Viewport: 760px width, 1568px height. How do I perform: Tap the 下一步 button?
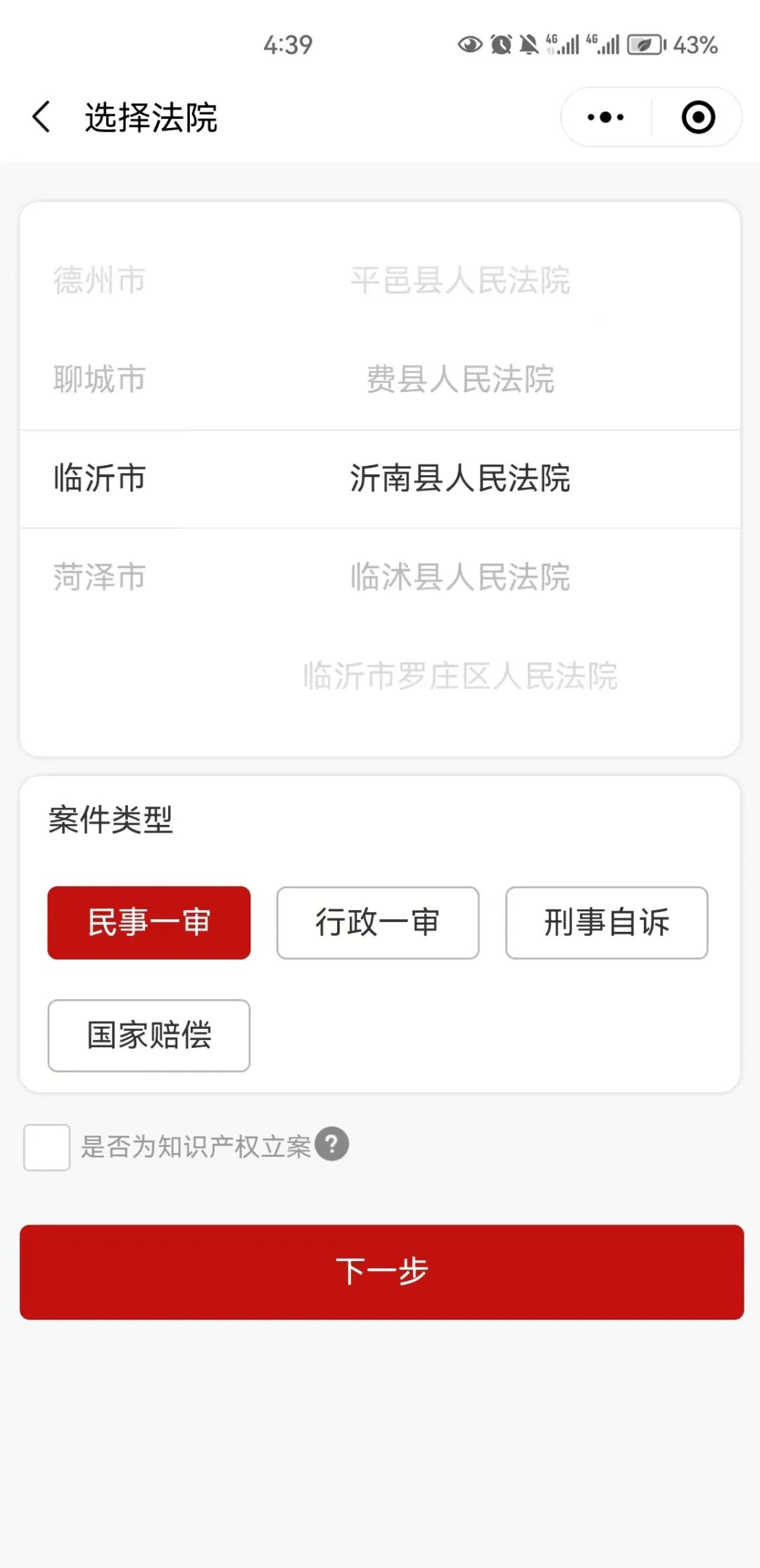(380, 1271)
